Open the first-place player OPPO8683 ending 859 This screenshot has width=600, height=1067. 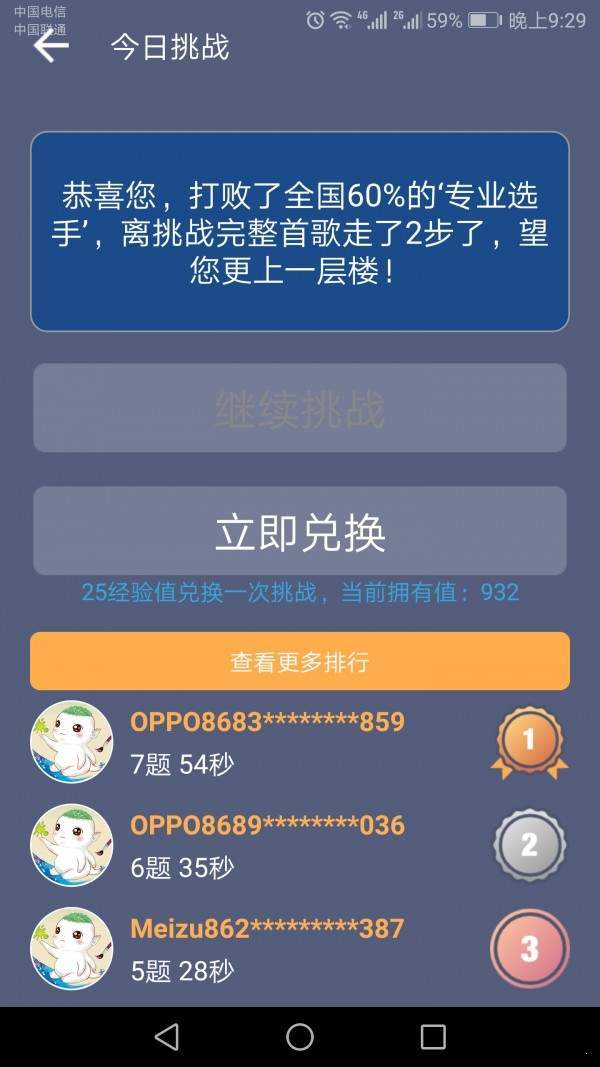(x=267, y=741)
